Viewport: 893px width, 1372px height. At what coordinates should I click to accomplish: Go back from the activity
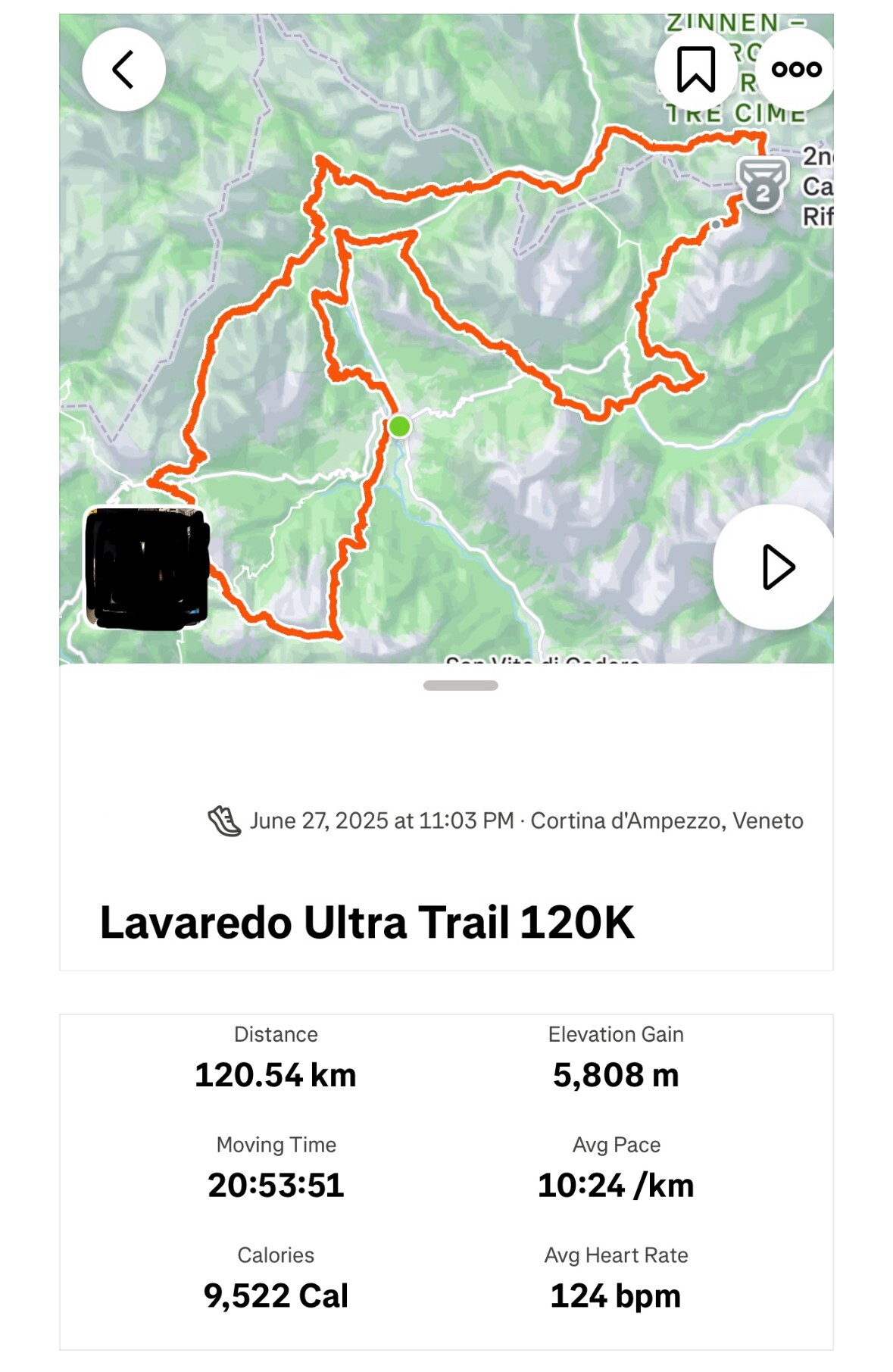[123, 70]
